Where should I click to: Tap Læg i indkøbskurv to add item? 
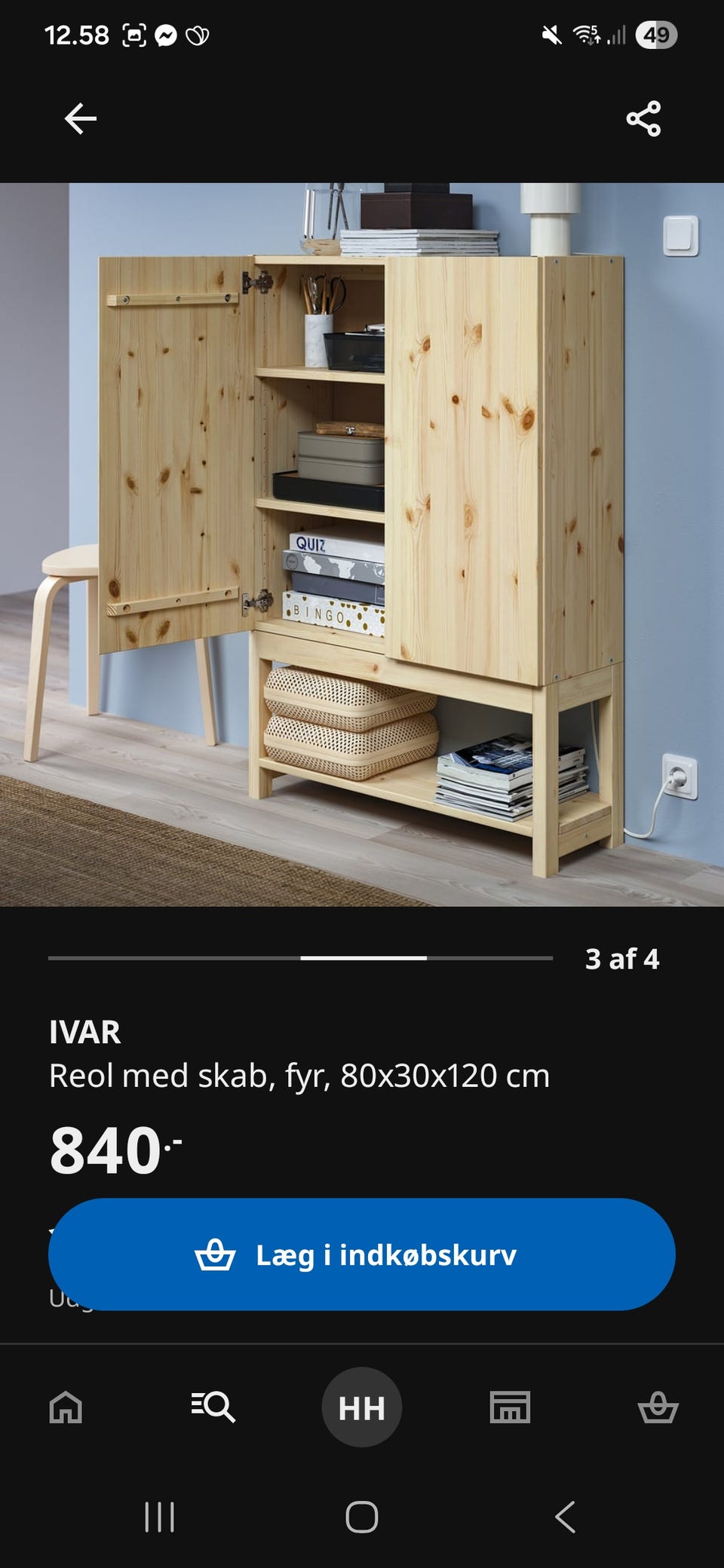(362, 1254)
